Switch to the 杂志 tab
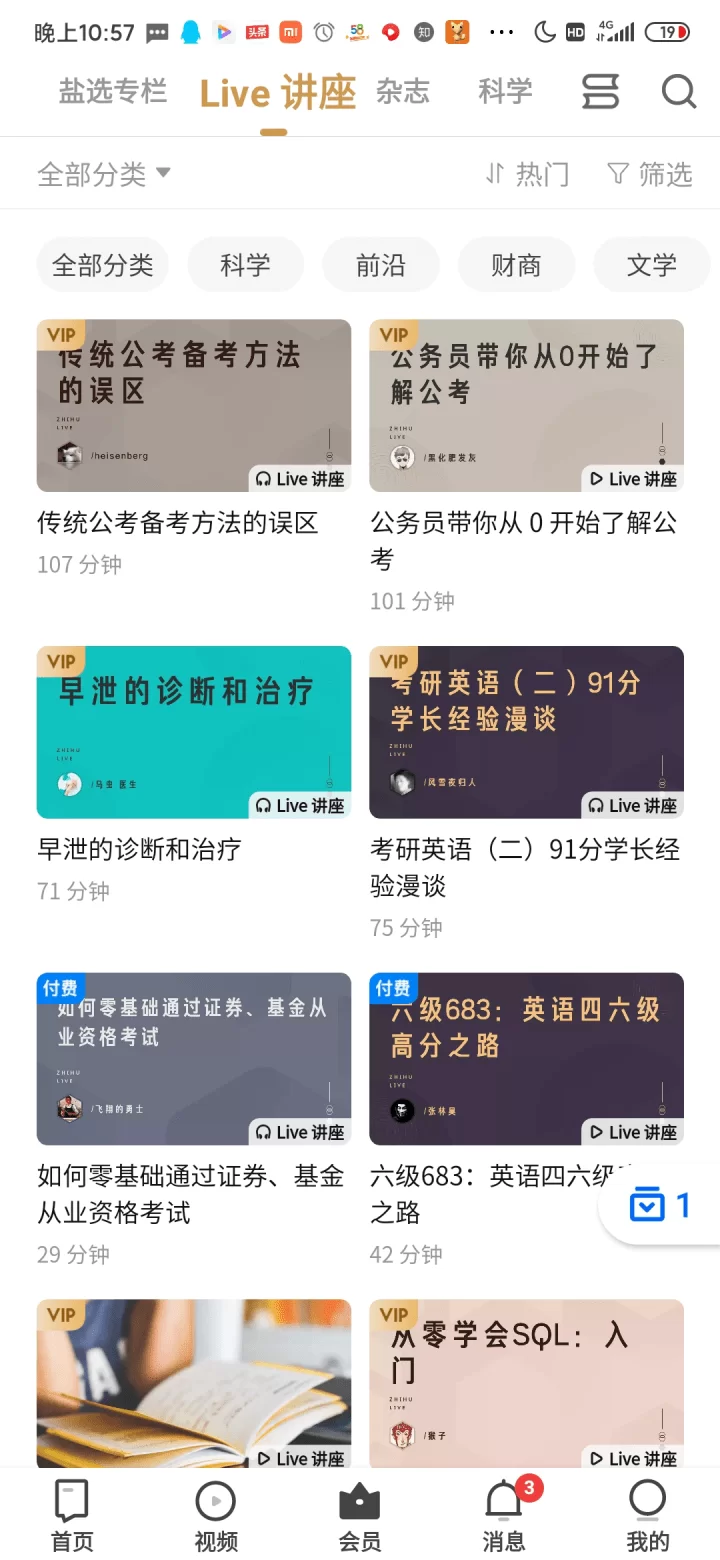Image resolution: width=720 pixels, height=1560 pixels. pyautogui.click(x=403, y=91)
